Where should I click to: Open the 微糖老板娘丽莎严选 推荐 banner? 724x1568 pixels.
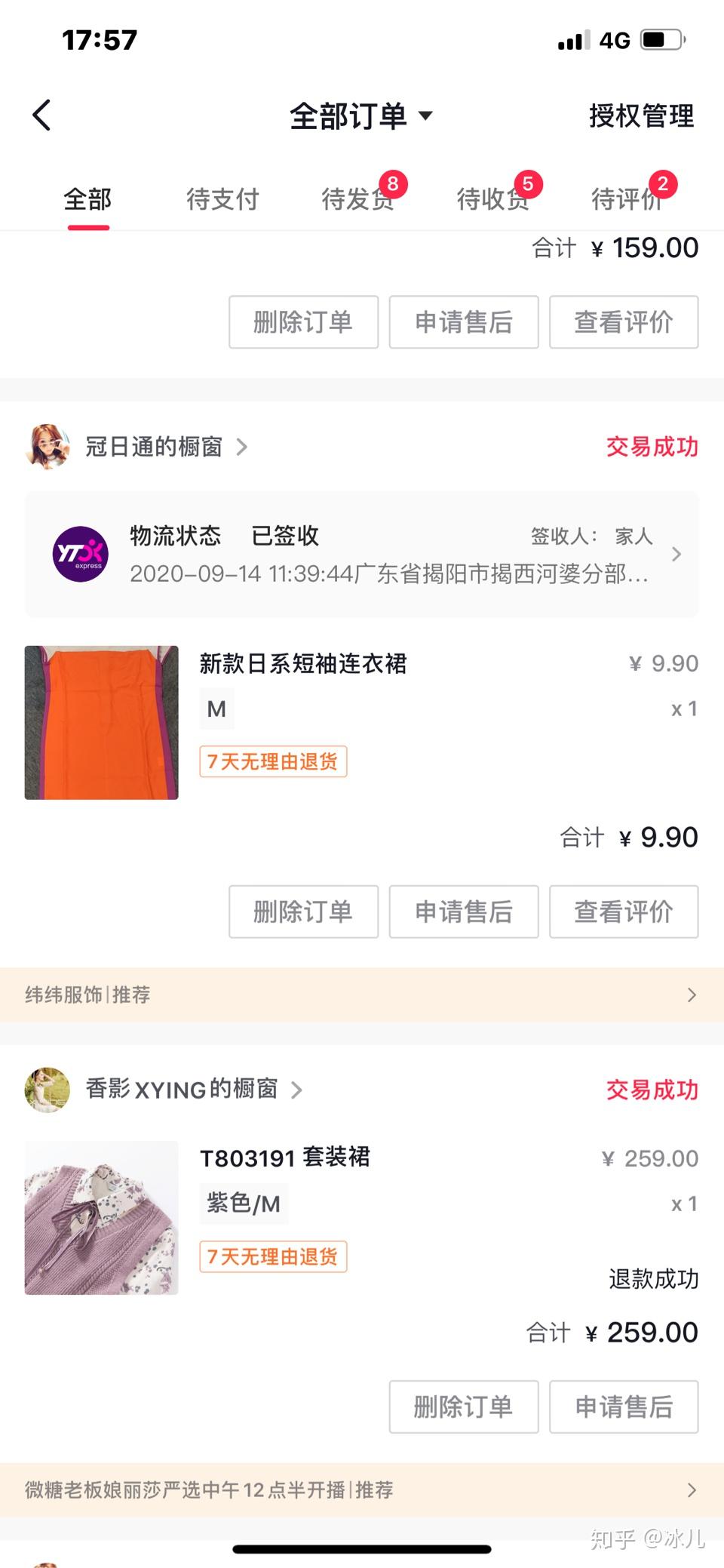coord(362,1490)
